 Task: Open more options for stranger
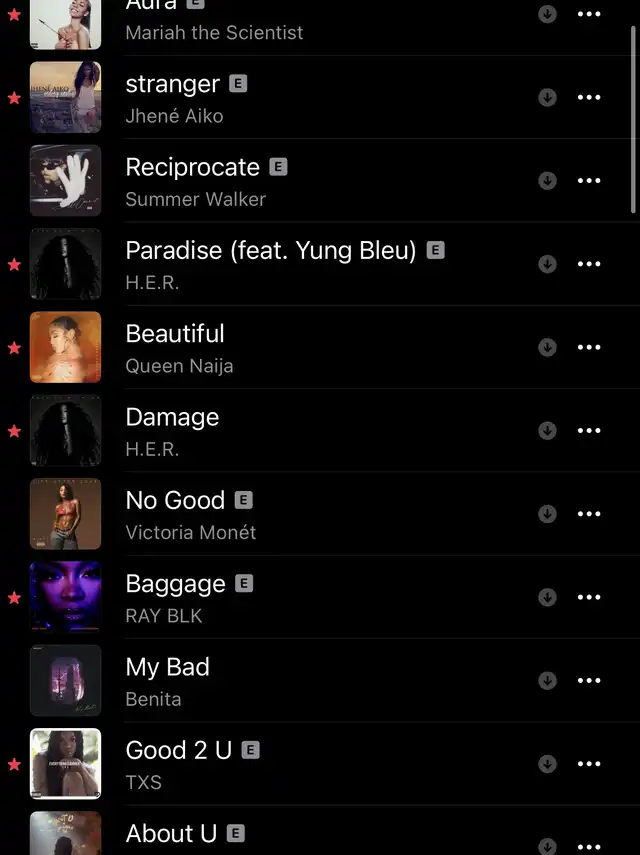coord(589,97)
